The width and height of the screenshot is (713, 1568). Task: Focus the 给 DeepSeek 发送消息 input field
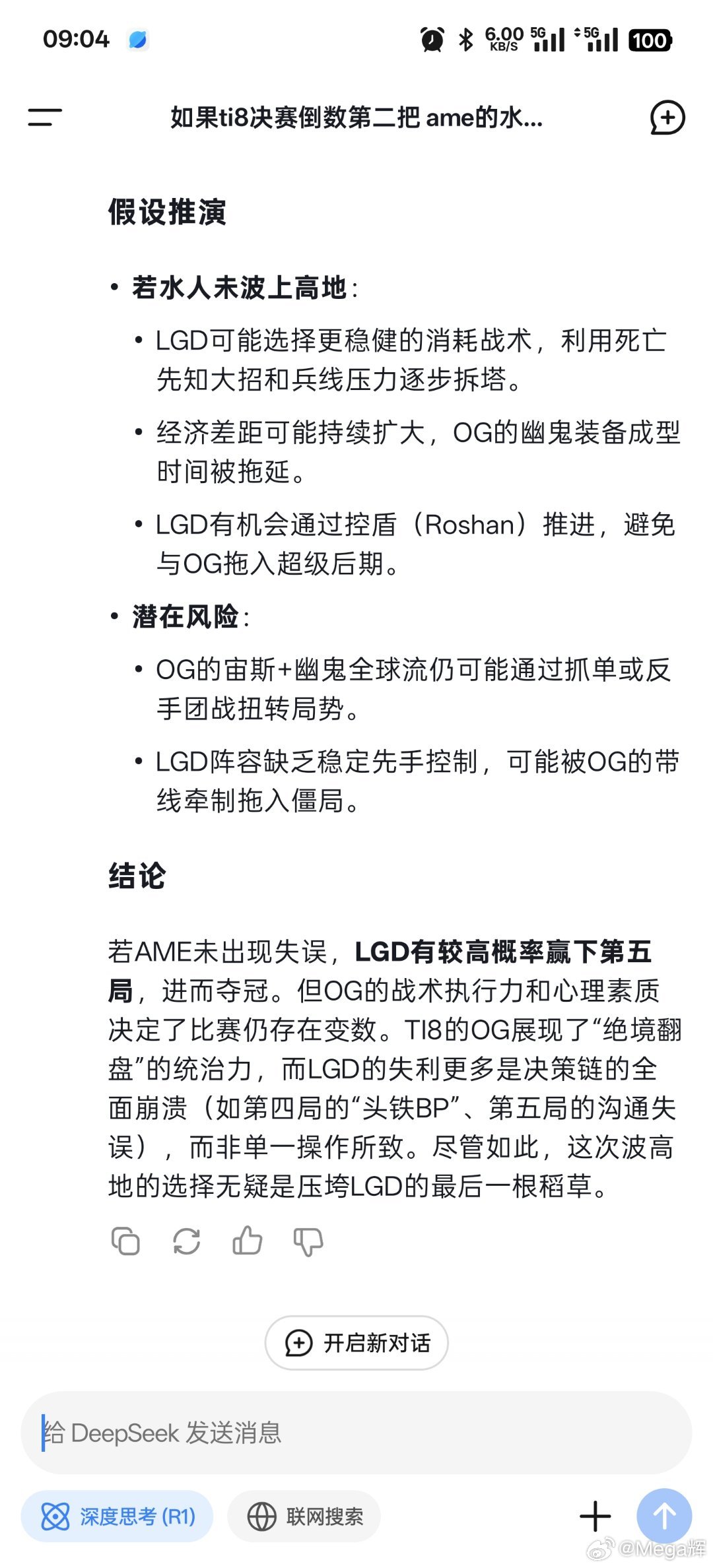(356, 1432)
